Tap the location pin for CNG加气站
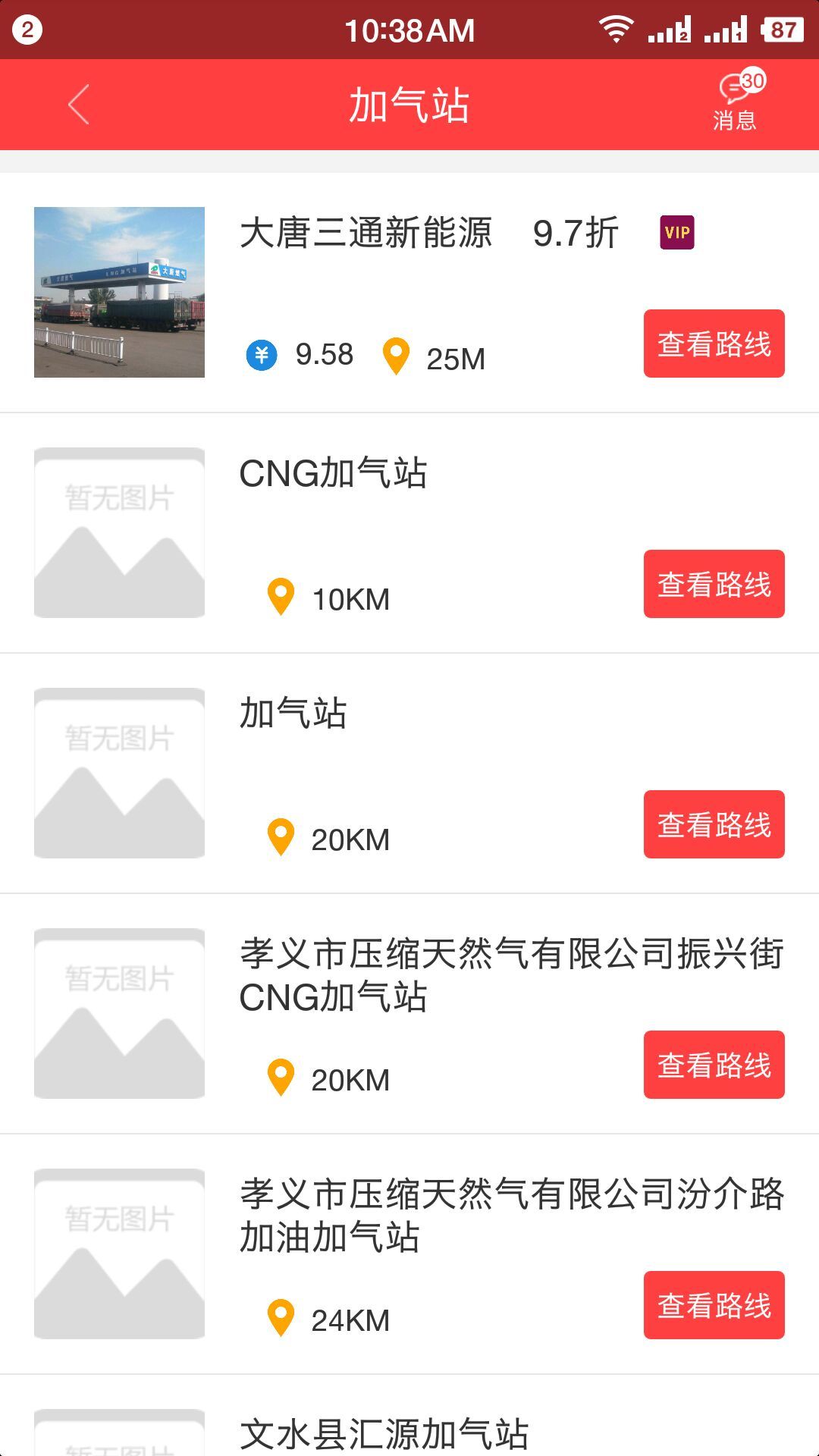This screenshot has width=819, height=1456. (281, 597)
